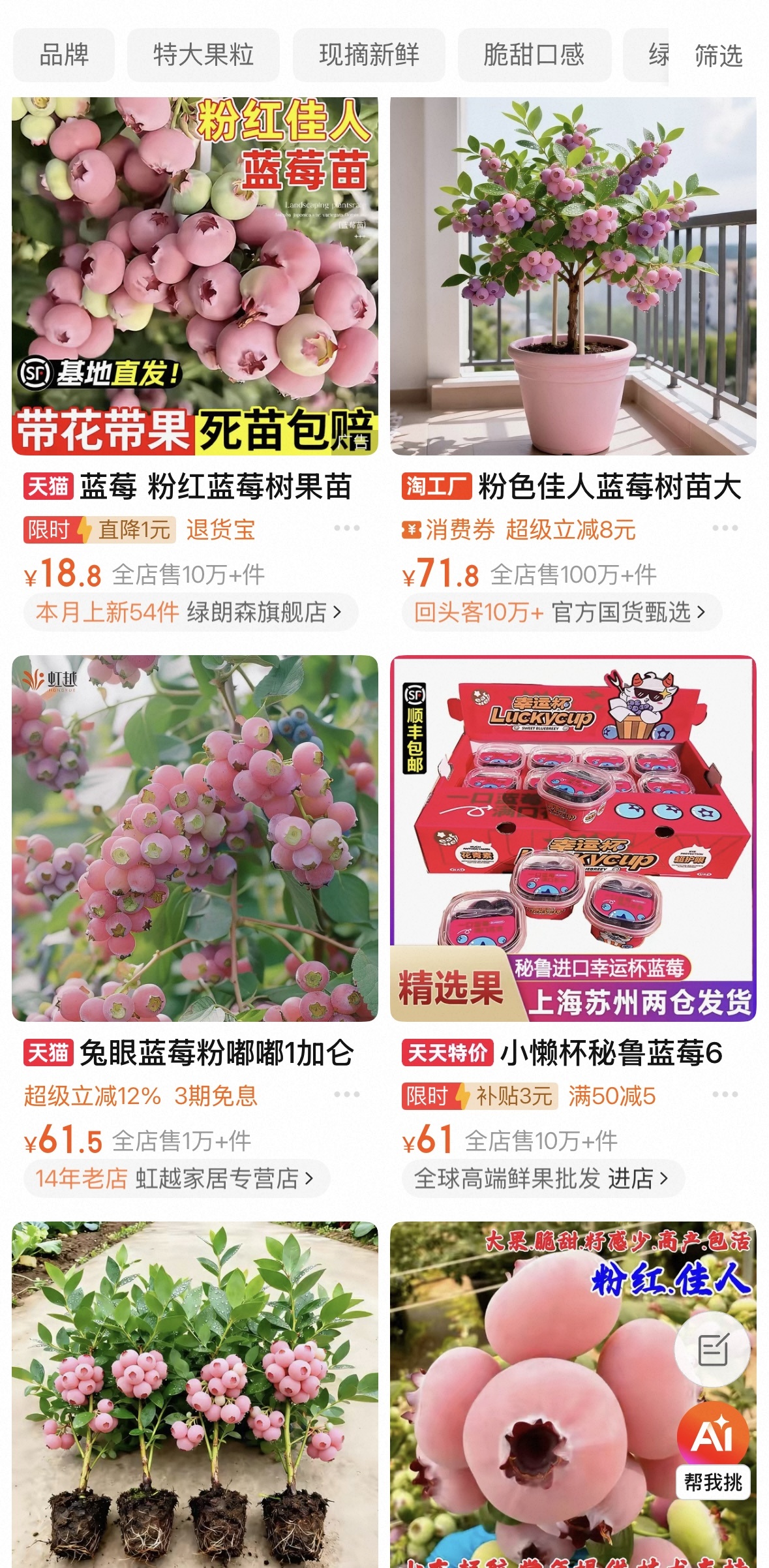The height and width of the screenshot is (1568, 769).
Task: Open the 蓝莓 粉红蓝莓树果苗 product card
Action: tap(194, 277)
